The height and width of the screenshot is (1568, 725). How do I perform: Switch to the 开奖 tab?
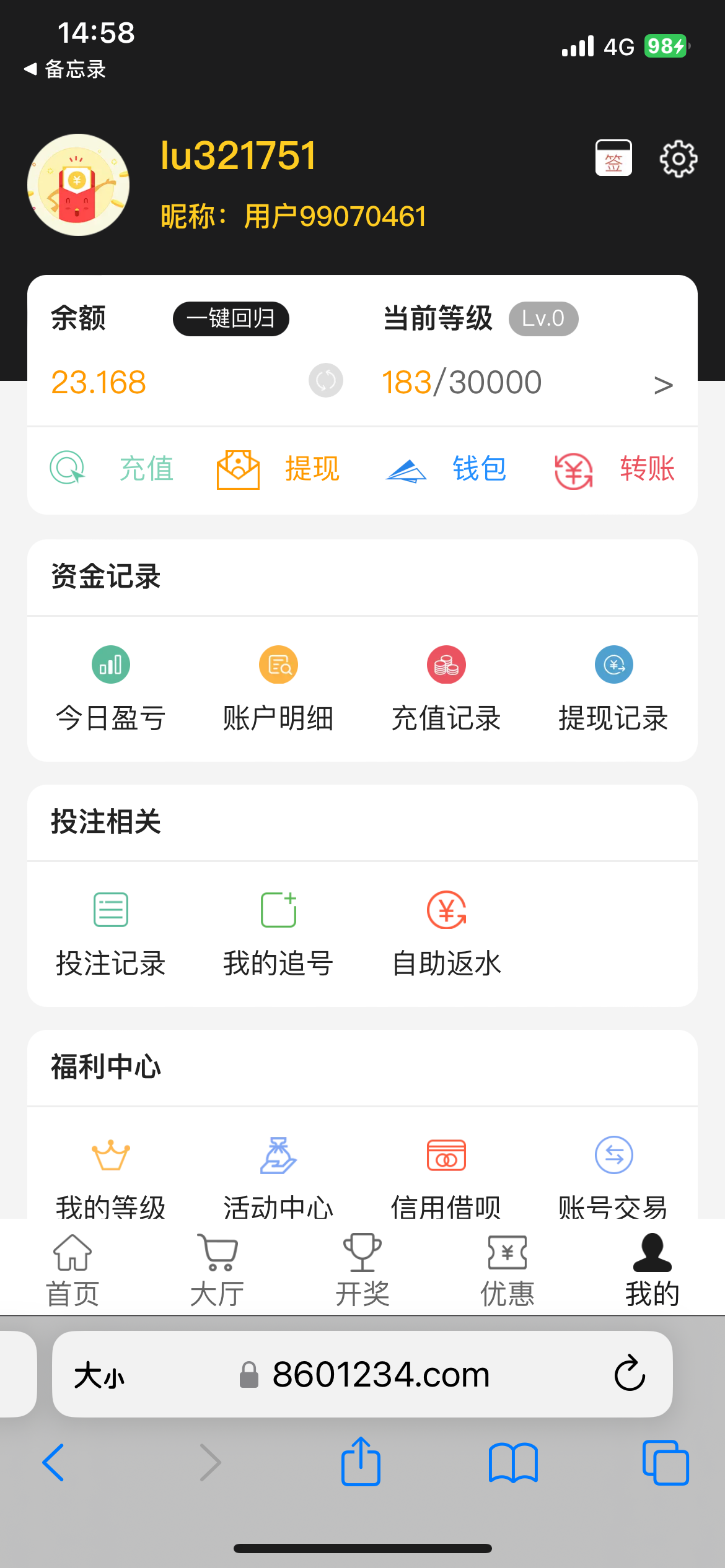(x=362, y=1268)
